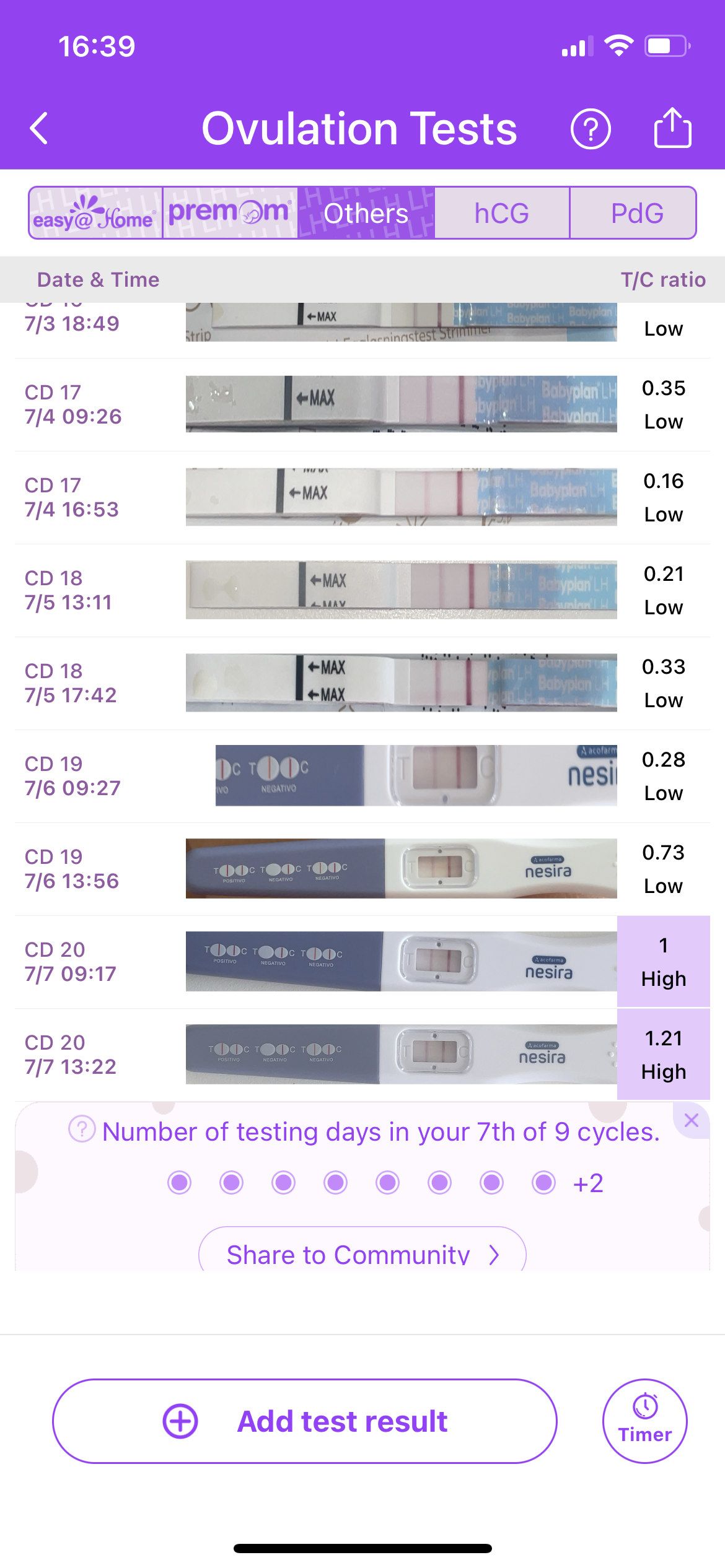
Task: Open the help question mark icon
Action: 590,129
